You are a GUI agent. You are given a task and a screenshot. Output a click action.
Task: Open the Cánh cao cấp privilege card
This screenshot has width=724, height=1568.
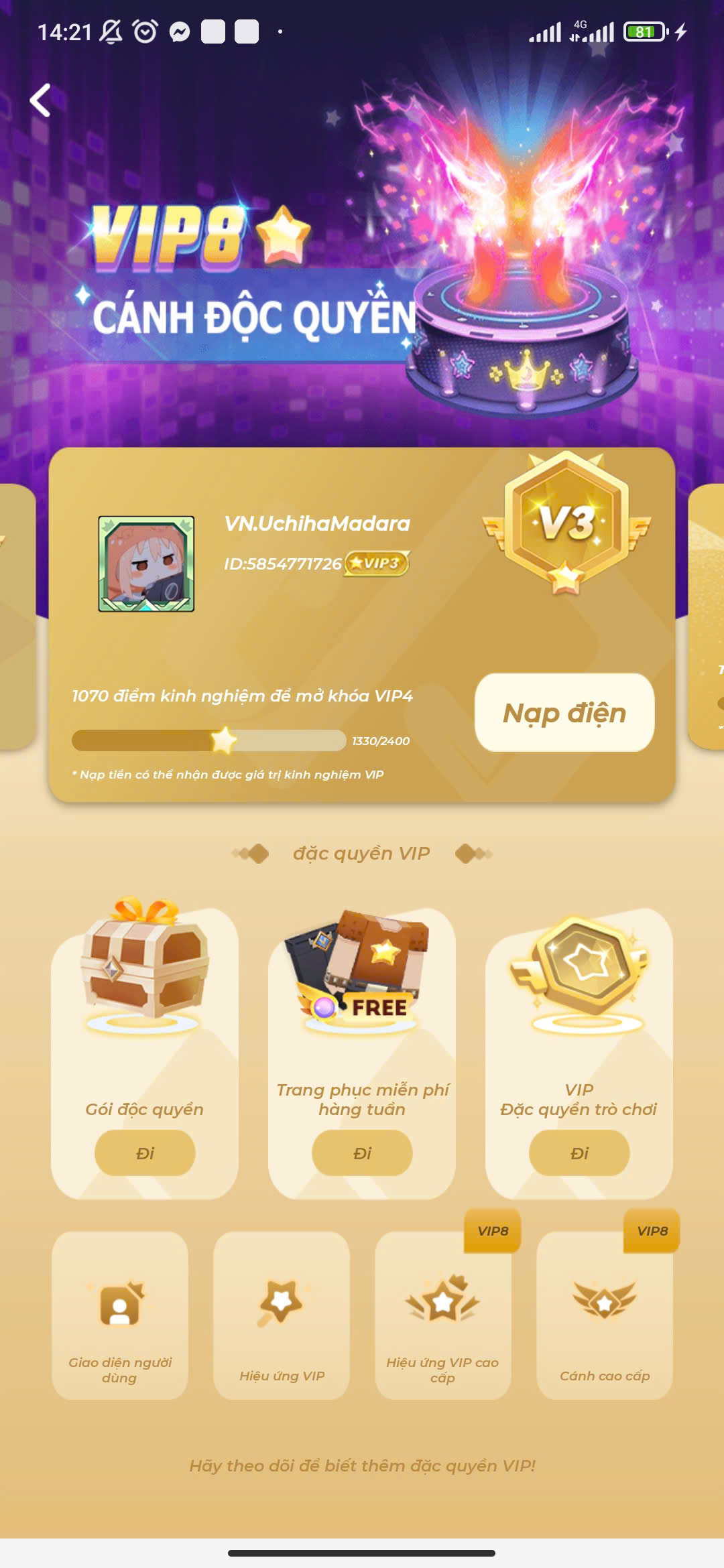click(x=605, y=1315)
